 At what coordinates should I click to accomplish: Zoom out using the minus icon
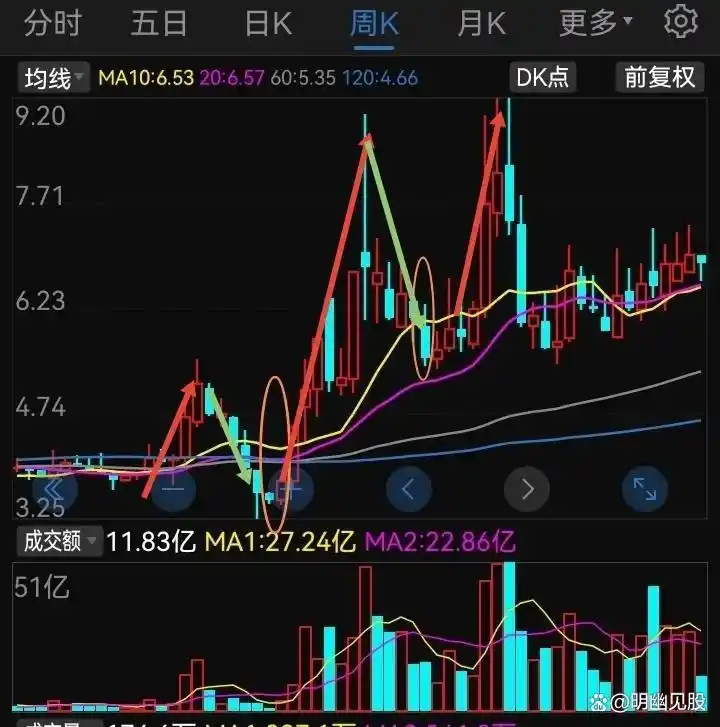[x=172, y=489]
